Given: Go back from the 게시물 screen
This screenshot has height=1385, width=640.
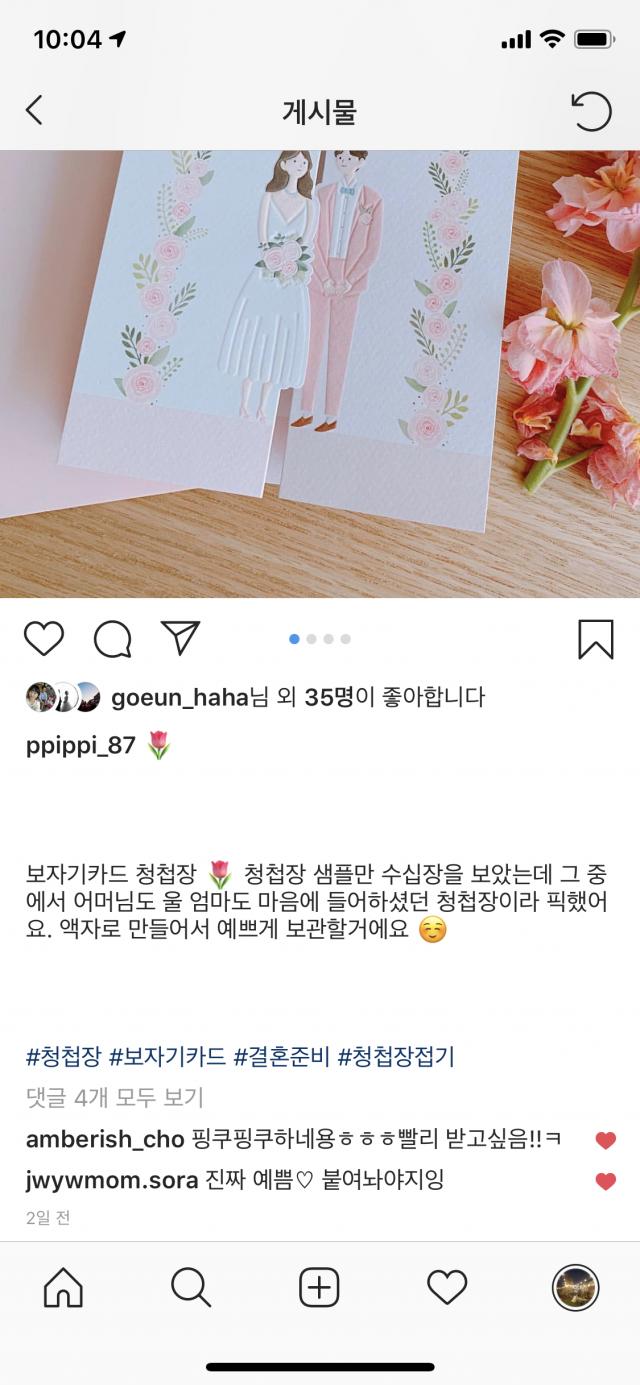Looking at the screenshot, I should 34,110.
